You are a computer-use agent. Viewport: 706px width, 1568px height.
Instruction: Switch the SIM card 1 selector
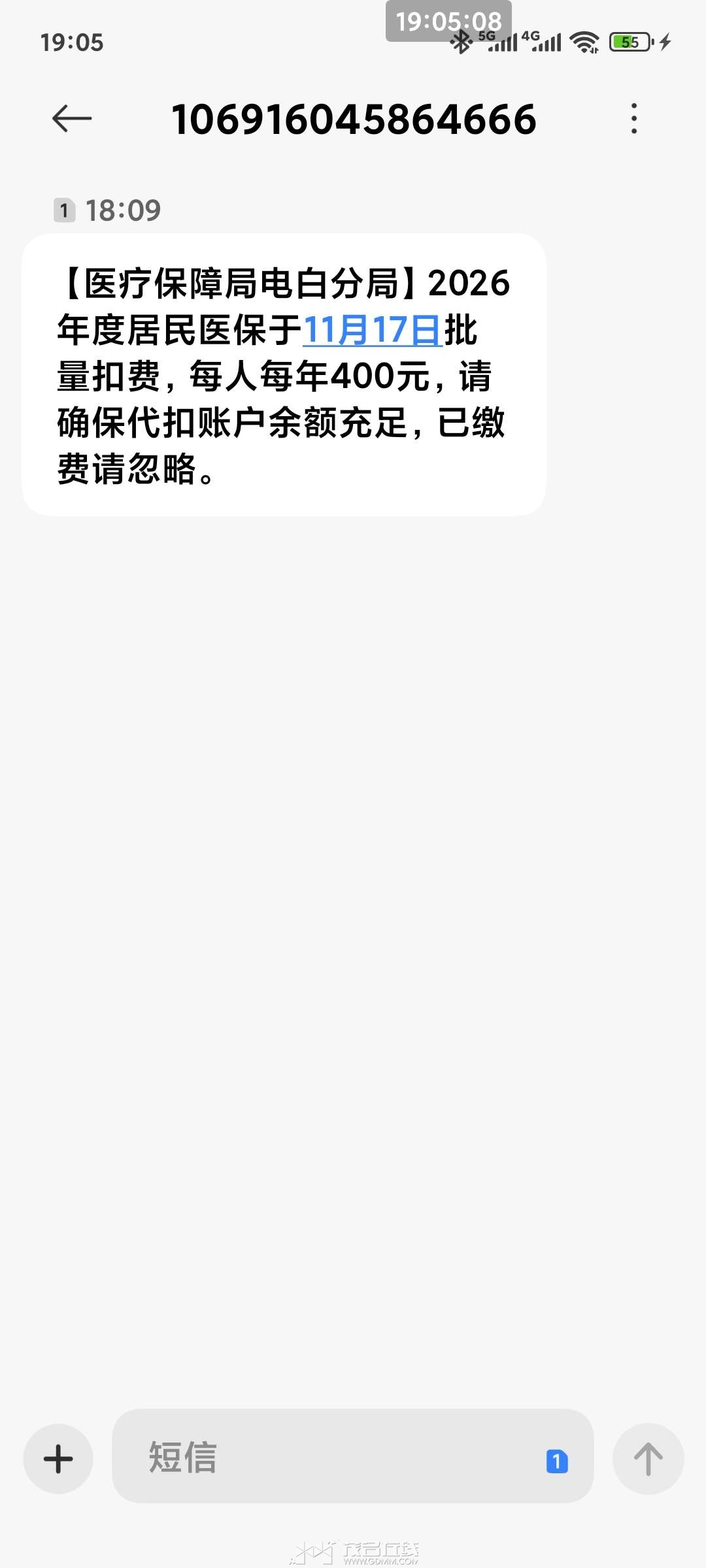point(557,1461)
